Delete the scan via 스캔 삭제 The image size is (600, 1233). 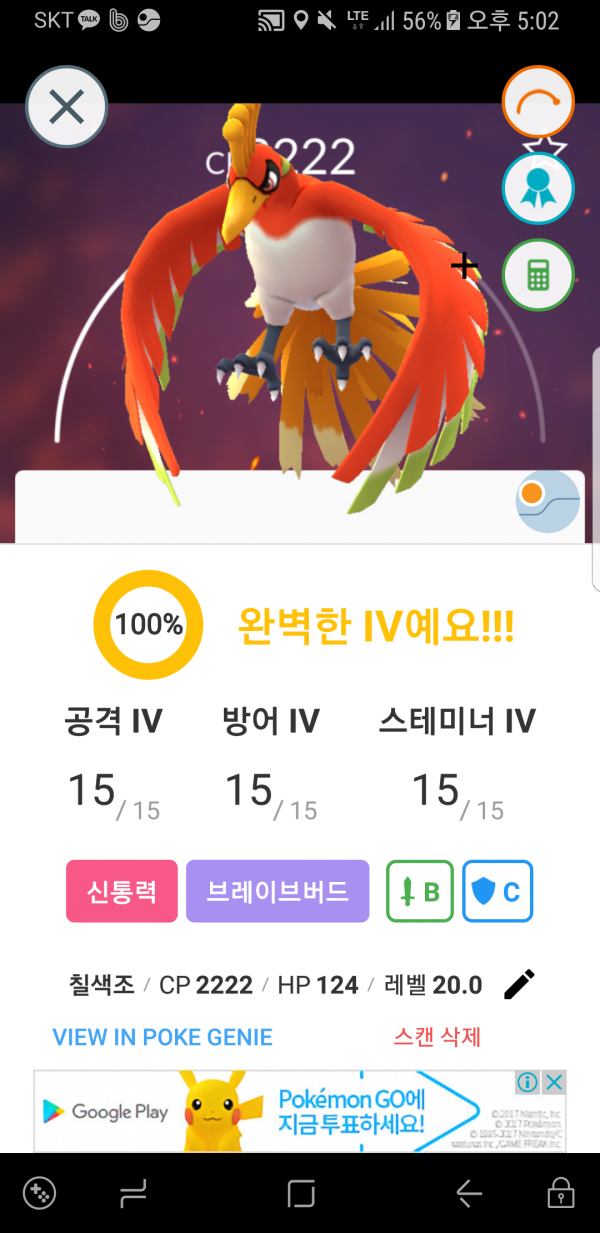(436, 1037)
